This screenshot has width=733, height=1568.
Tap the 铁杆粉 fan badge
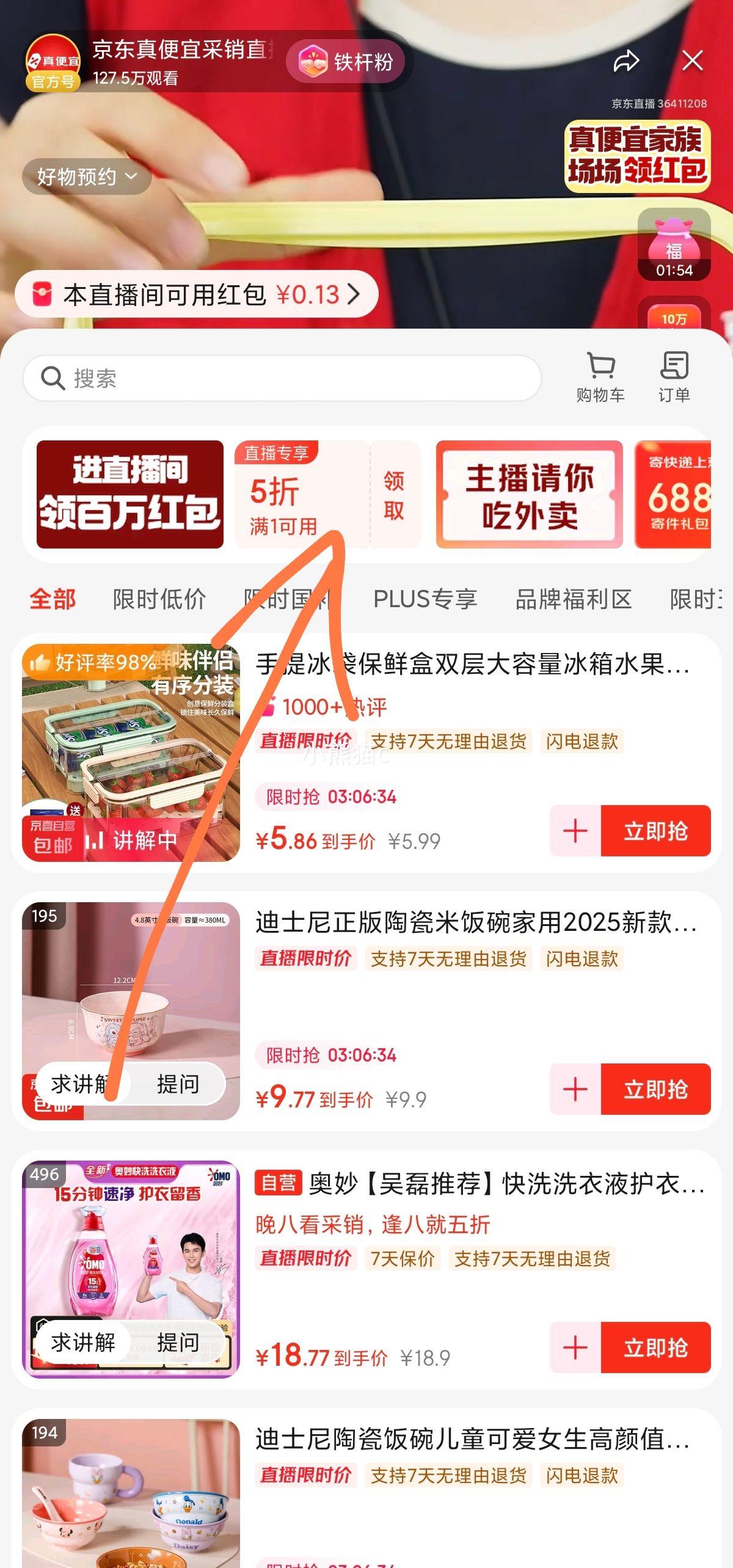coord(346,62)
